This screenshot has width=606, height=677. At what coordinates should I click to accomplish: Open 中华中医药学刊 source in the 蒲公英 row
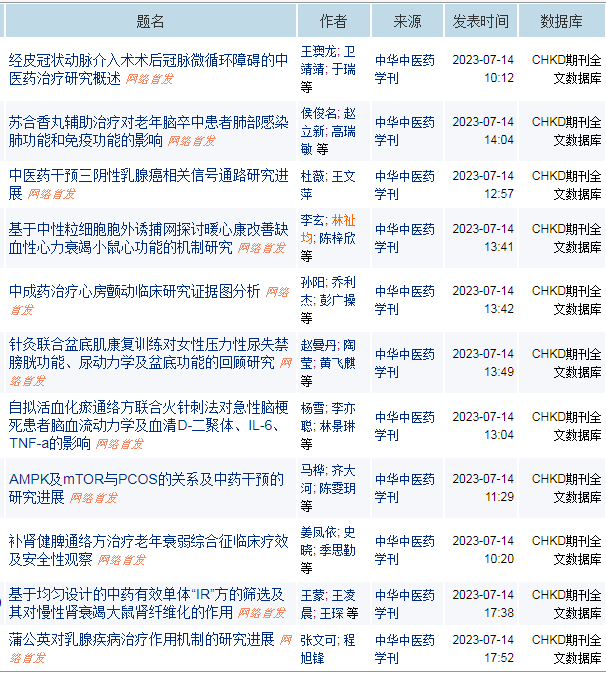coord(404,648)
